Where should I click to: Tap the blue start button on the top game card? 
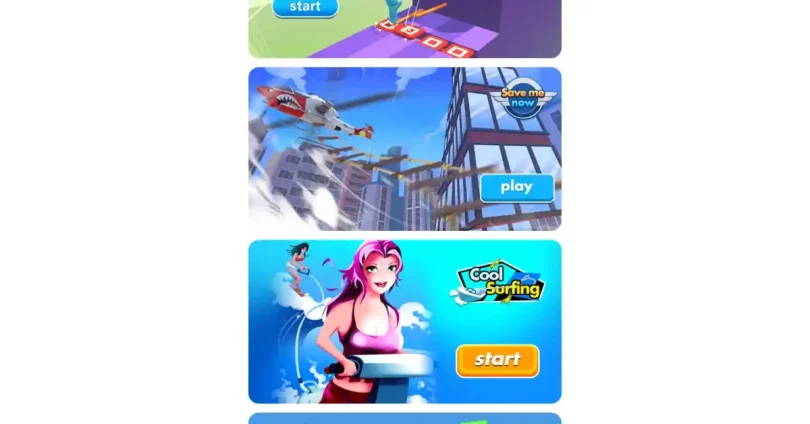[305, 7]
